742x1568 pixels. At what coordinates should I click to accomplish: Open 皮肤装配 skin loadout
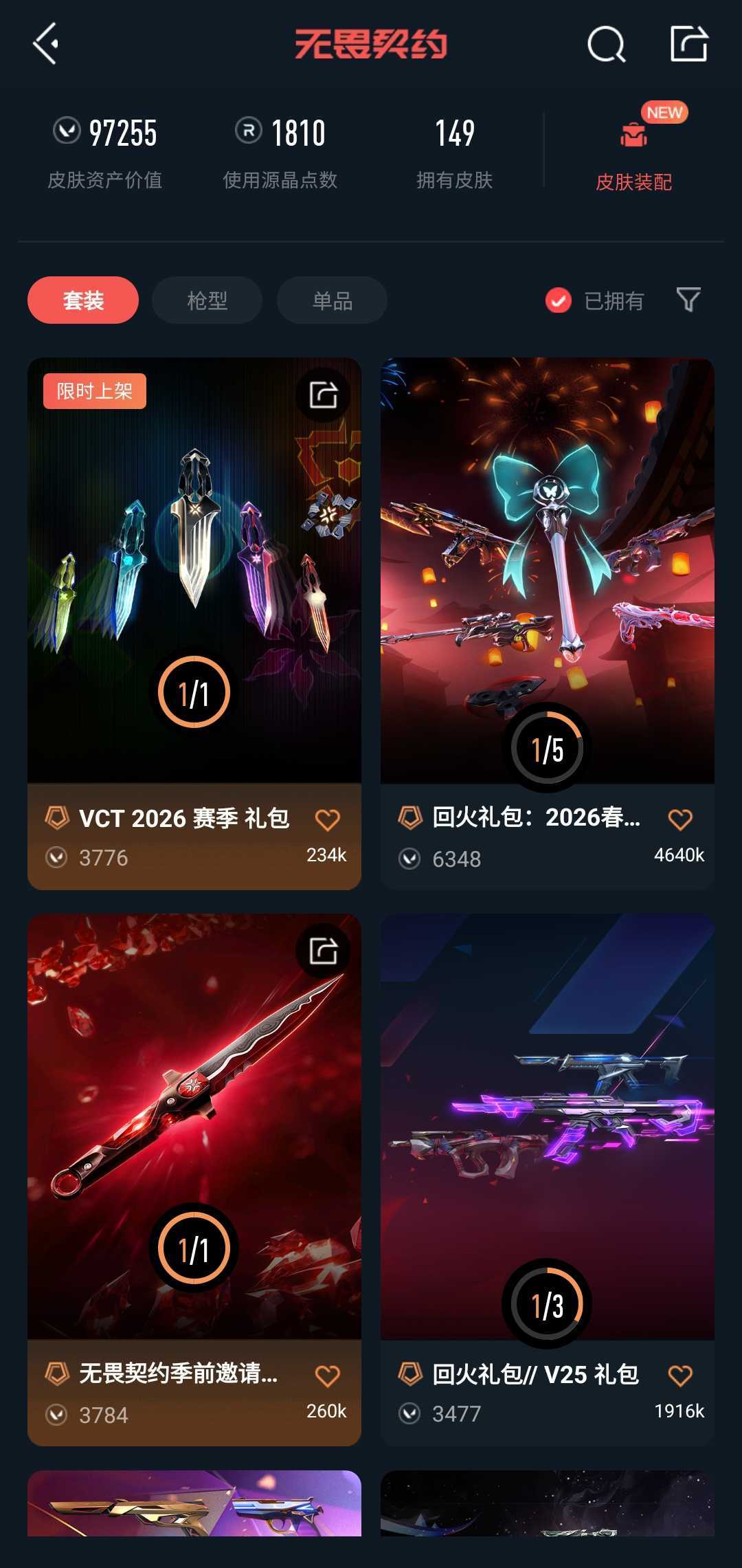click(x=633, y=153)
